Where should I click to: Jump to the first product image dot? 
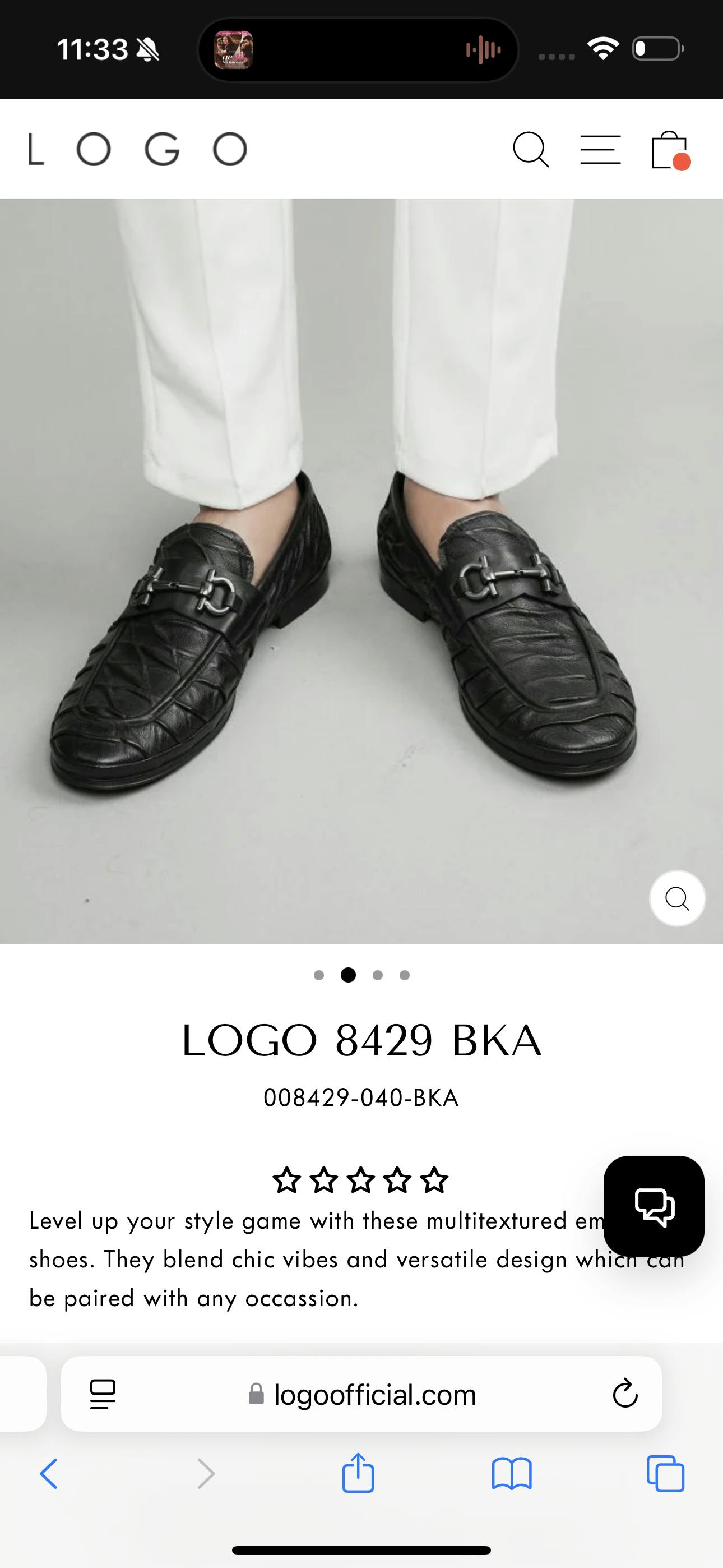pyautogui.click(x=319, y=975)
